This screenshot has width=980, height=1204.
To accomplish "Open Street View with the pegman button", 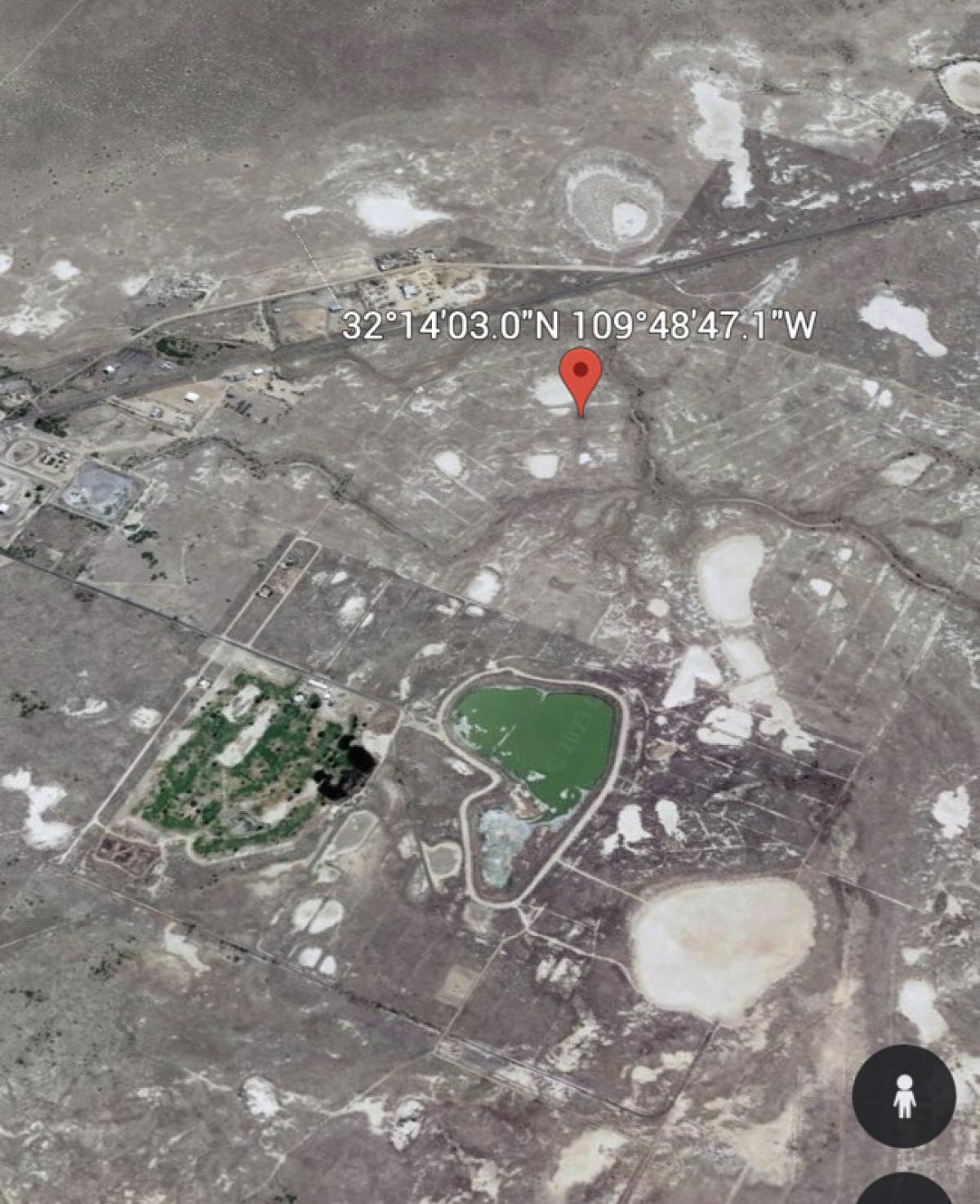I will pyautogui.click(x=903, y=1096).
